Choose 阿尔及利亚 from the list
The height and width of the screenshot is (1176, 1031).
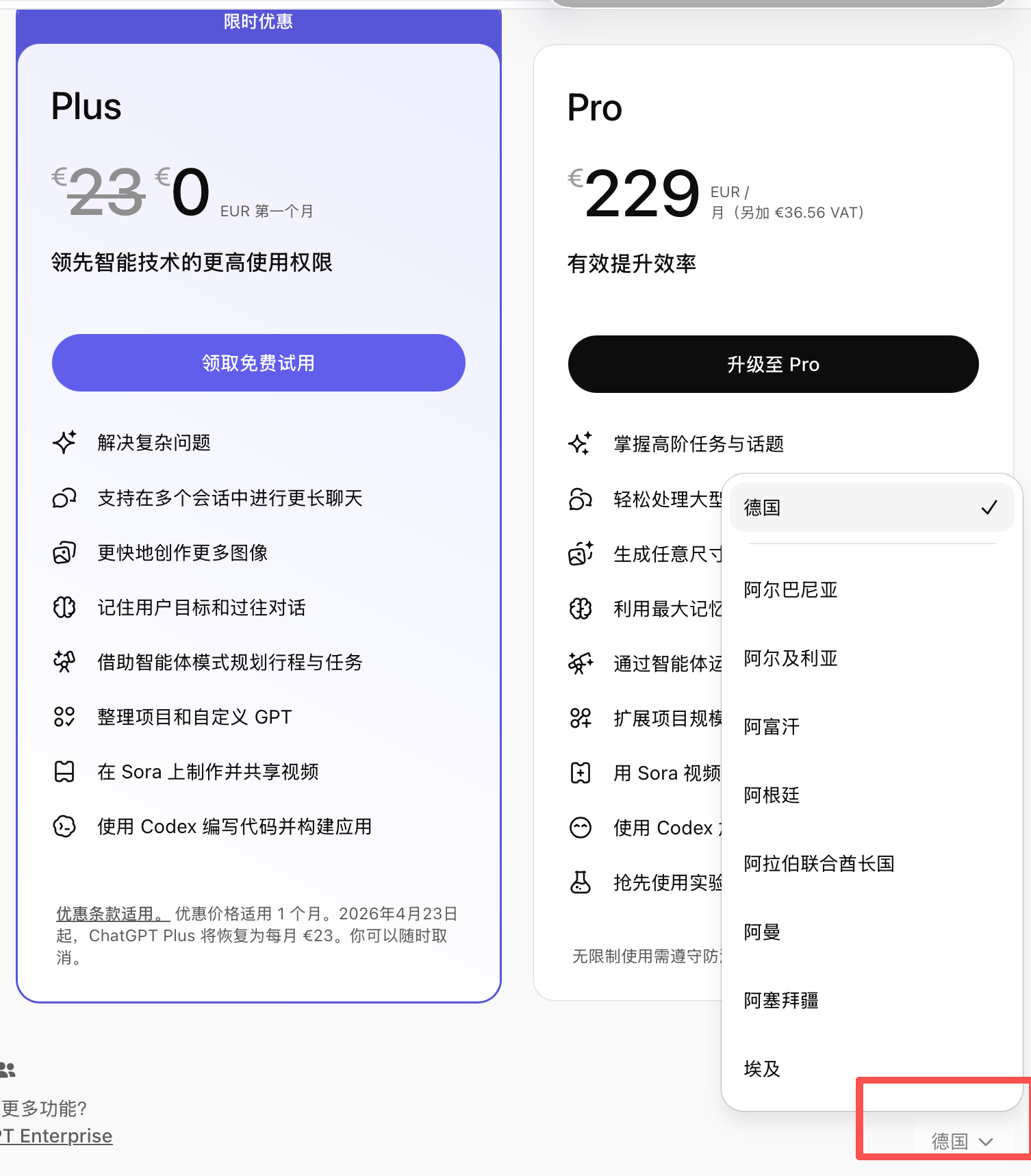pyautogui.click(x=791, y=658)
